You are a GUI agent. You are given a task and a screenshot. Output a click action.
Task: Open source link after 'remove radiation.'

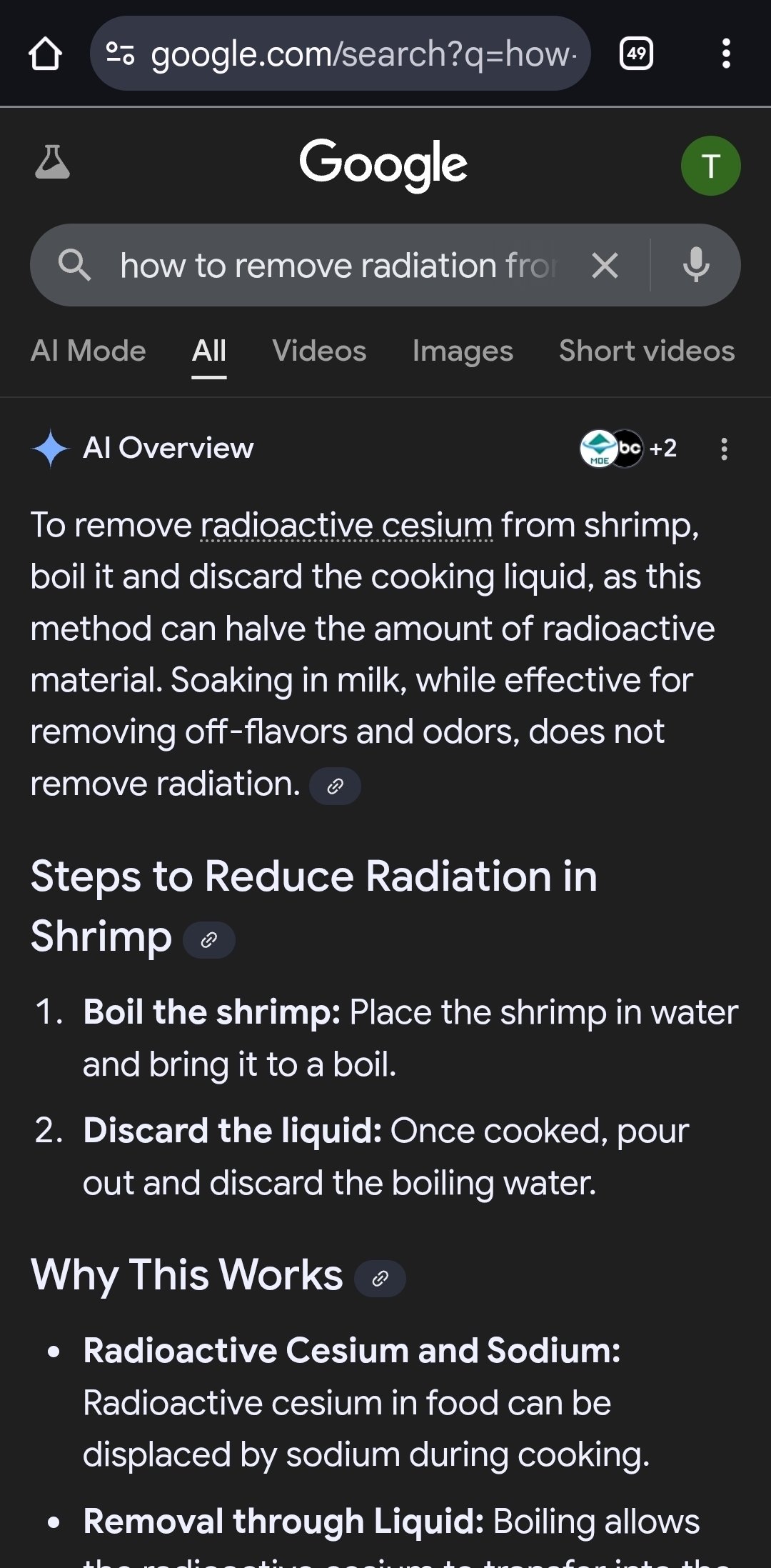click(335, 787)
